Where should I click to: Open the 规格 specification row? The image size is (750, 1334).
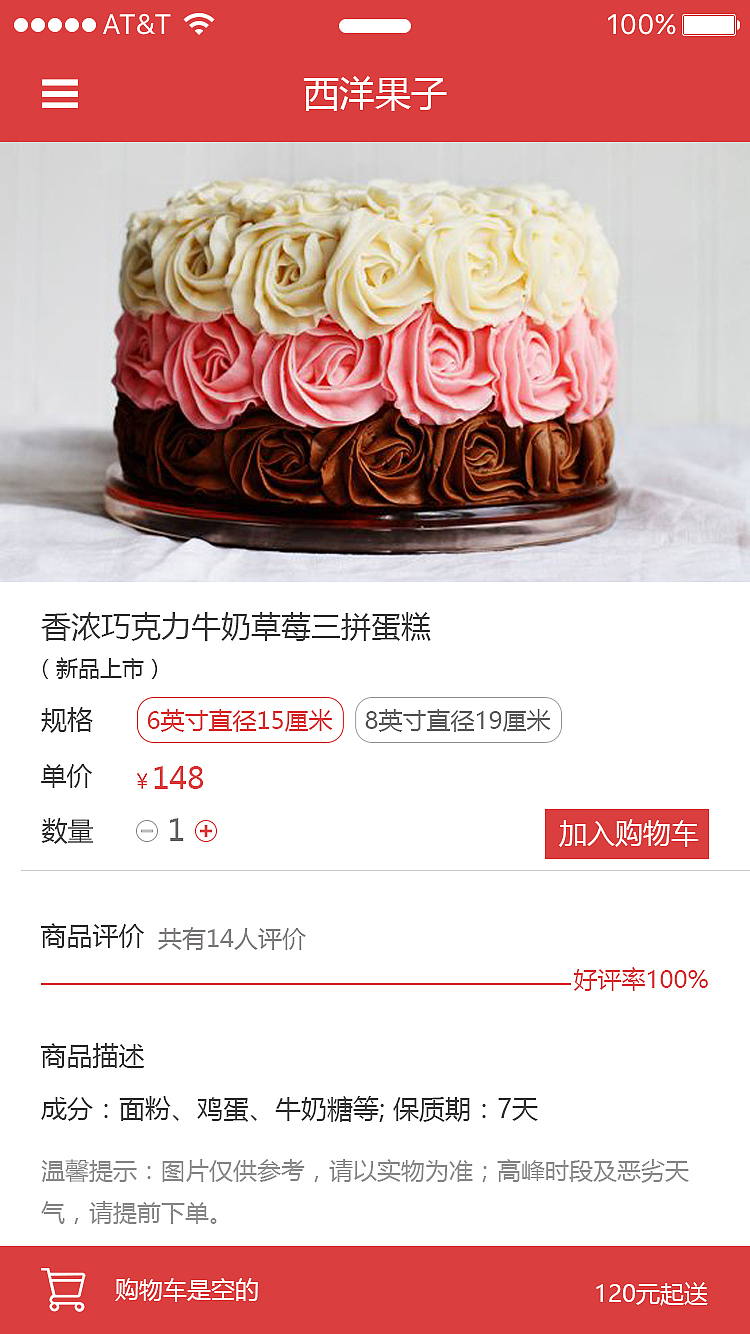point(66,720)
